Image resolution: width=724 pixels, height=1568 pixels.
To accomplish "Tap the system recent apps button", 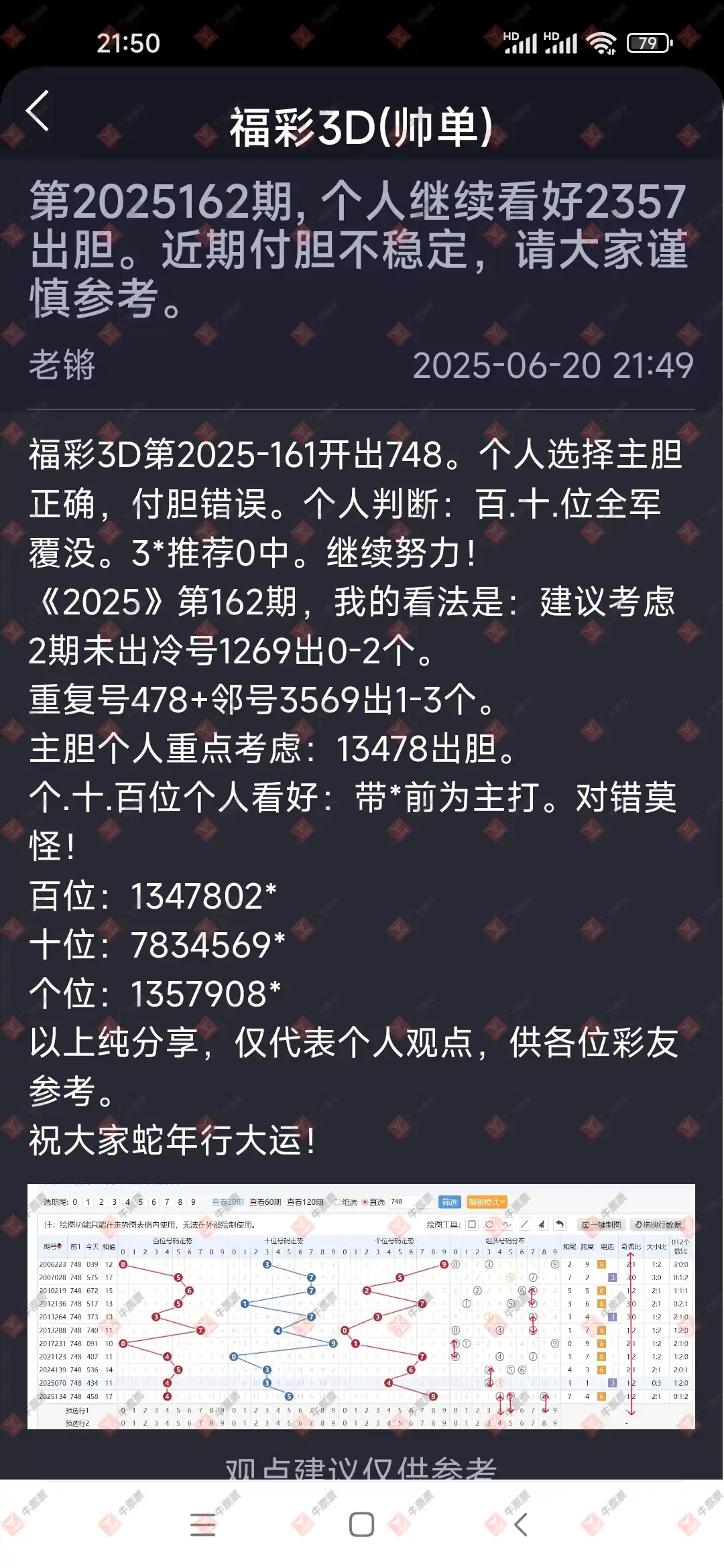I will coord(202,1524).
